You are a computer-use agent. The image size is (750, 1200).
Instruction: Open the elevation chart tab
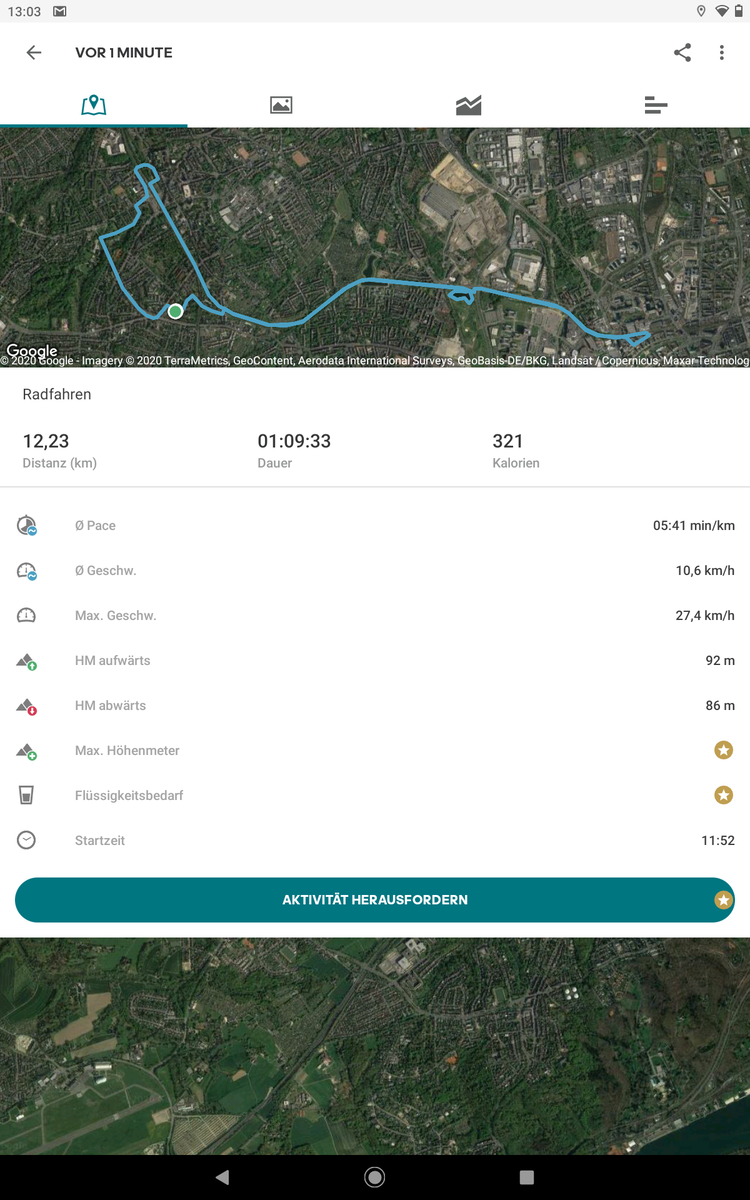[x=468, y=105]
